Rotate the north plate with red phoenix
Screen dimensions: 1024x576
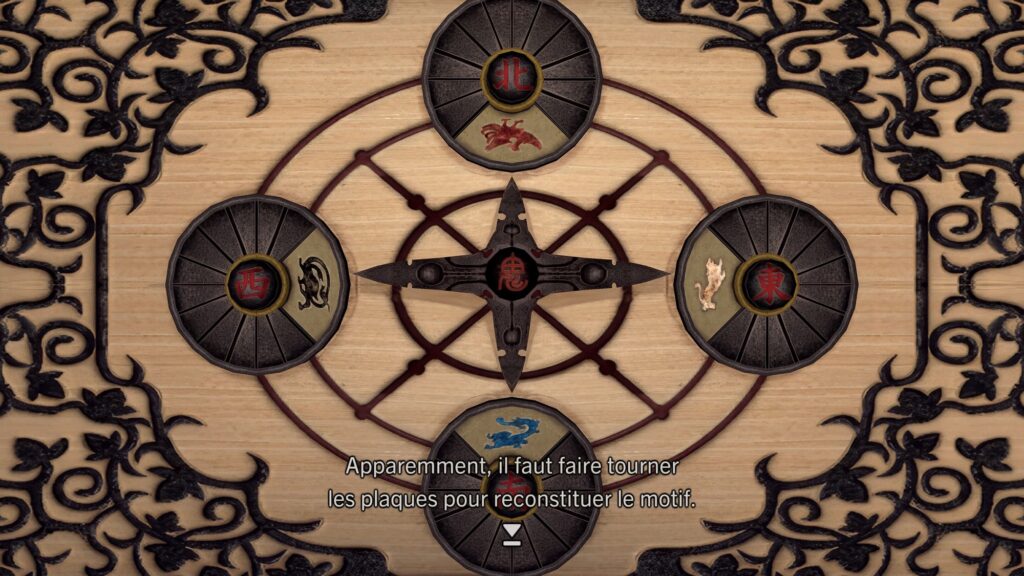pos(512,80)
